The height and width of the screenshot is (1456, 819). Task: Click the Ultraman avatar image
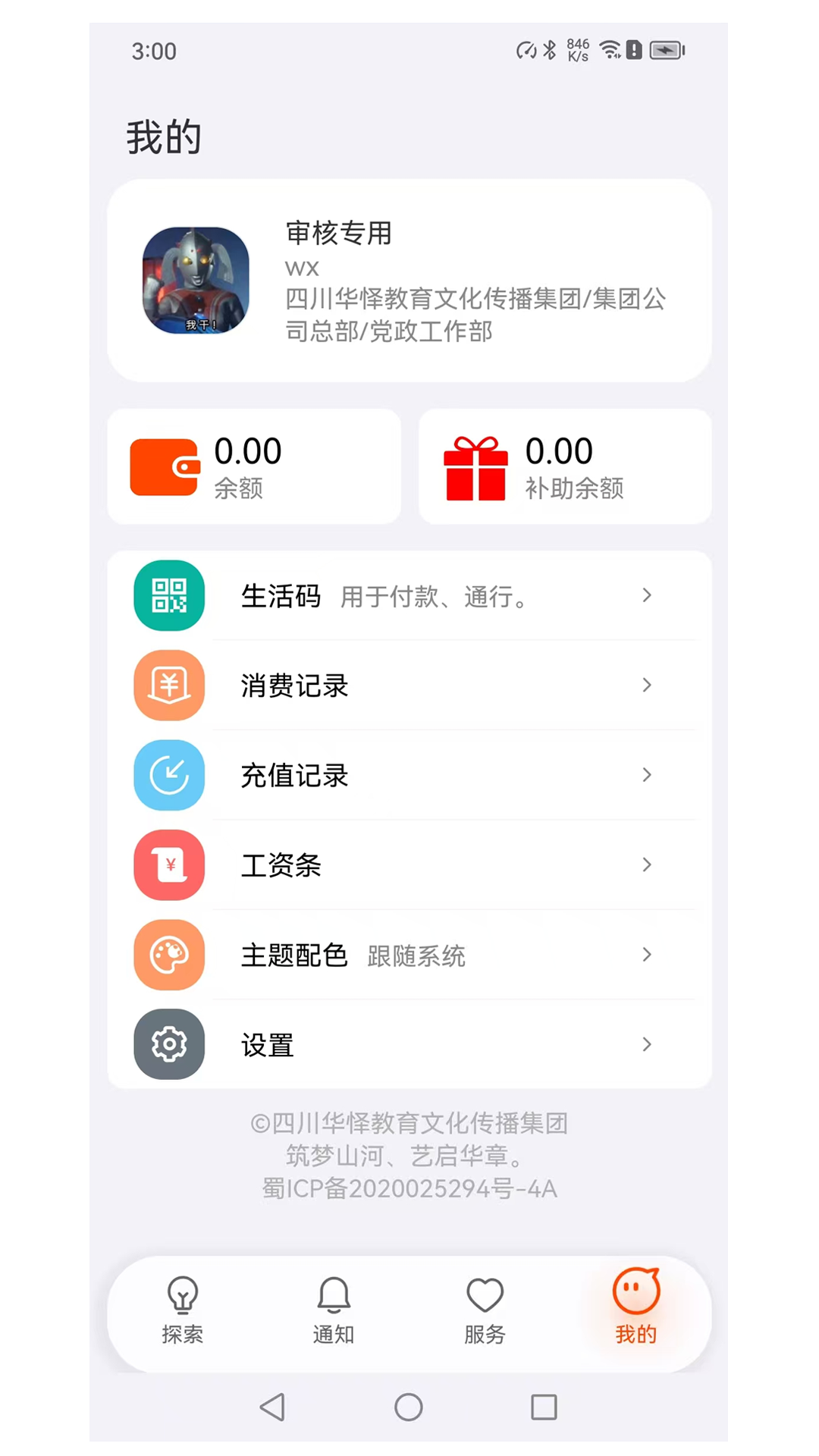196,281
